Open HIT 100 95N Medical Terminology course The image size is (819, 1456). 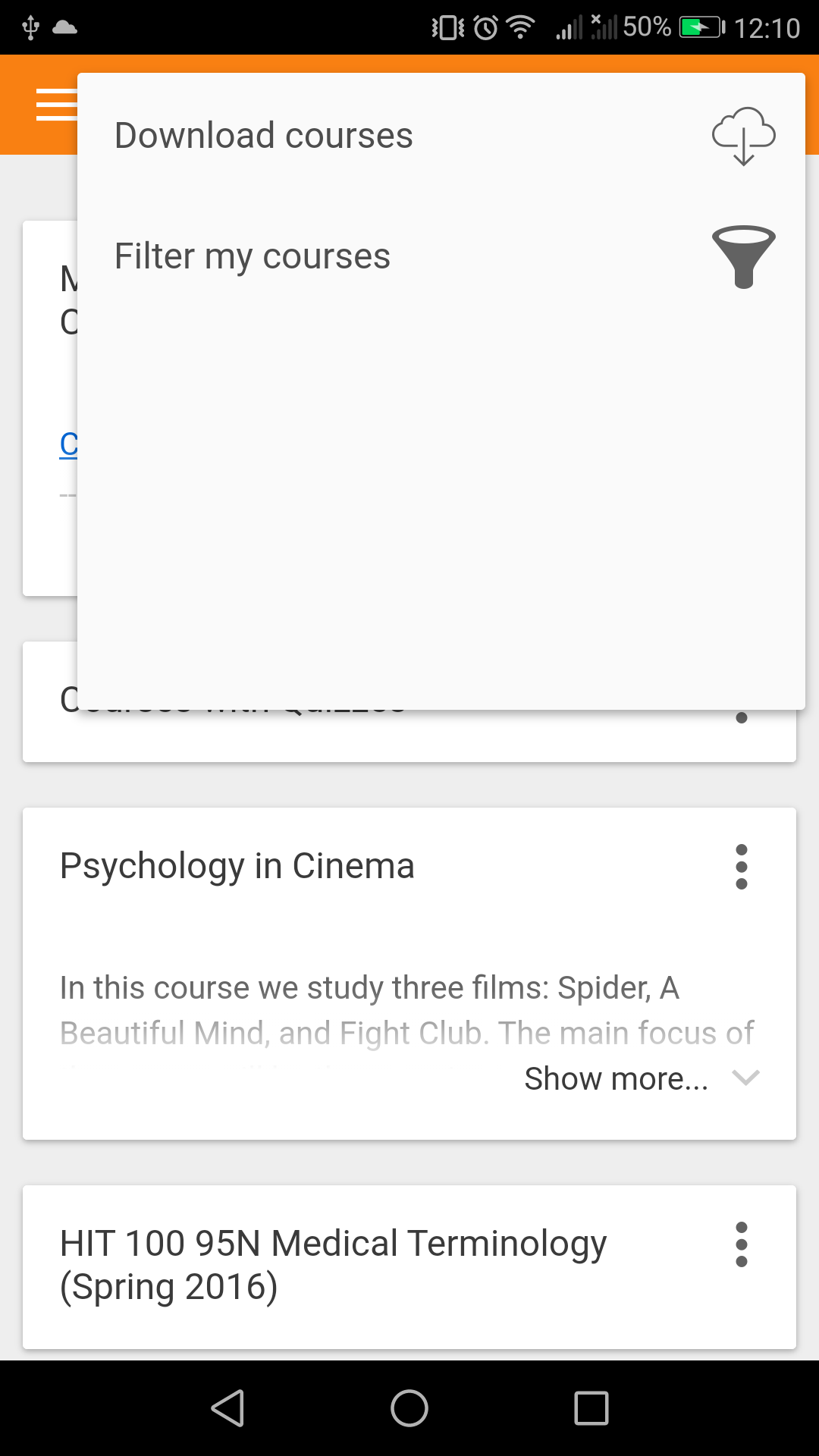[x=334, y=1265]
